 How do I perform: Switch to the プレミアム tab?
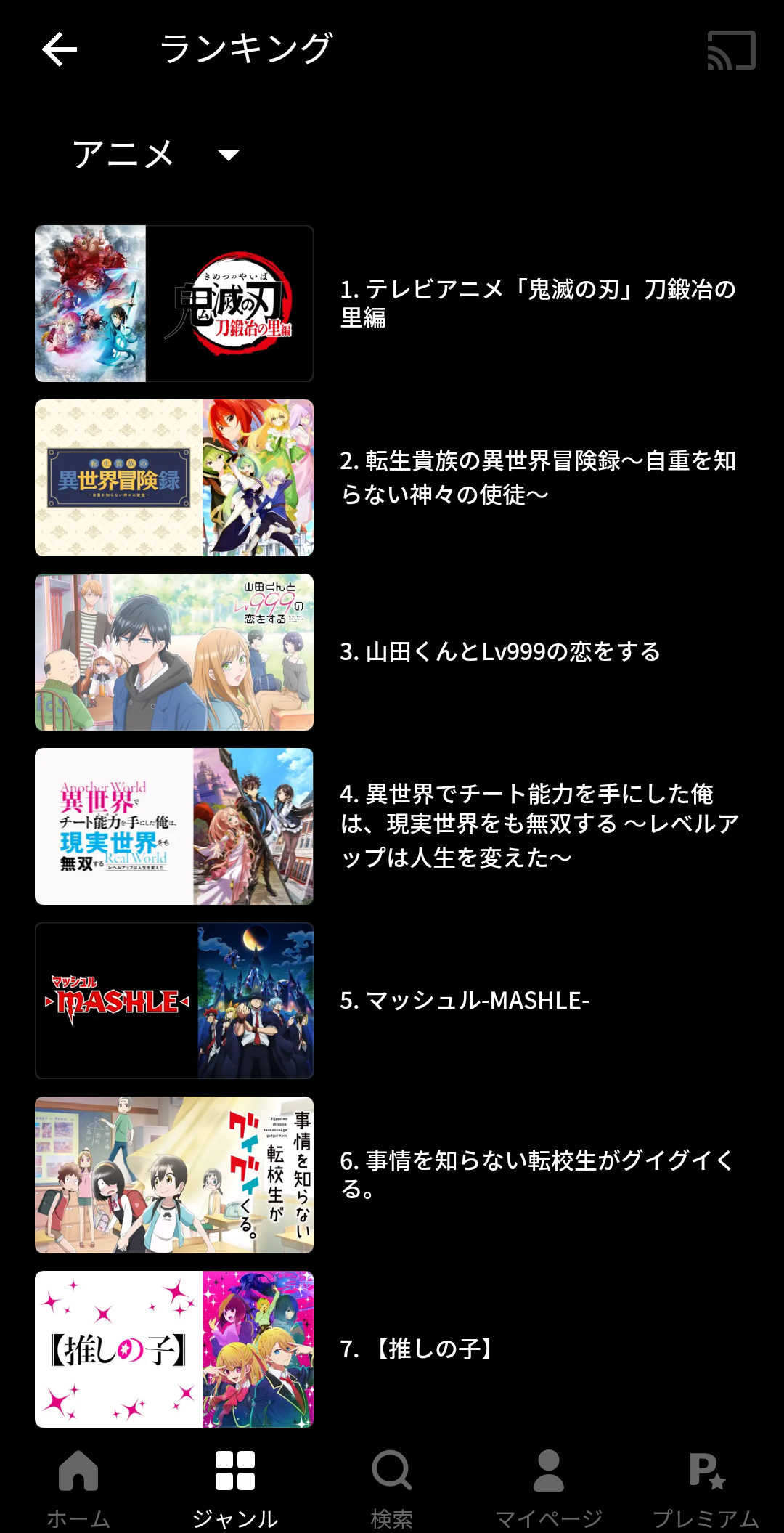click(706, 1489)
